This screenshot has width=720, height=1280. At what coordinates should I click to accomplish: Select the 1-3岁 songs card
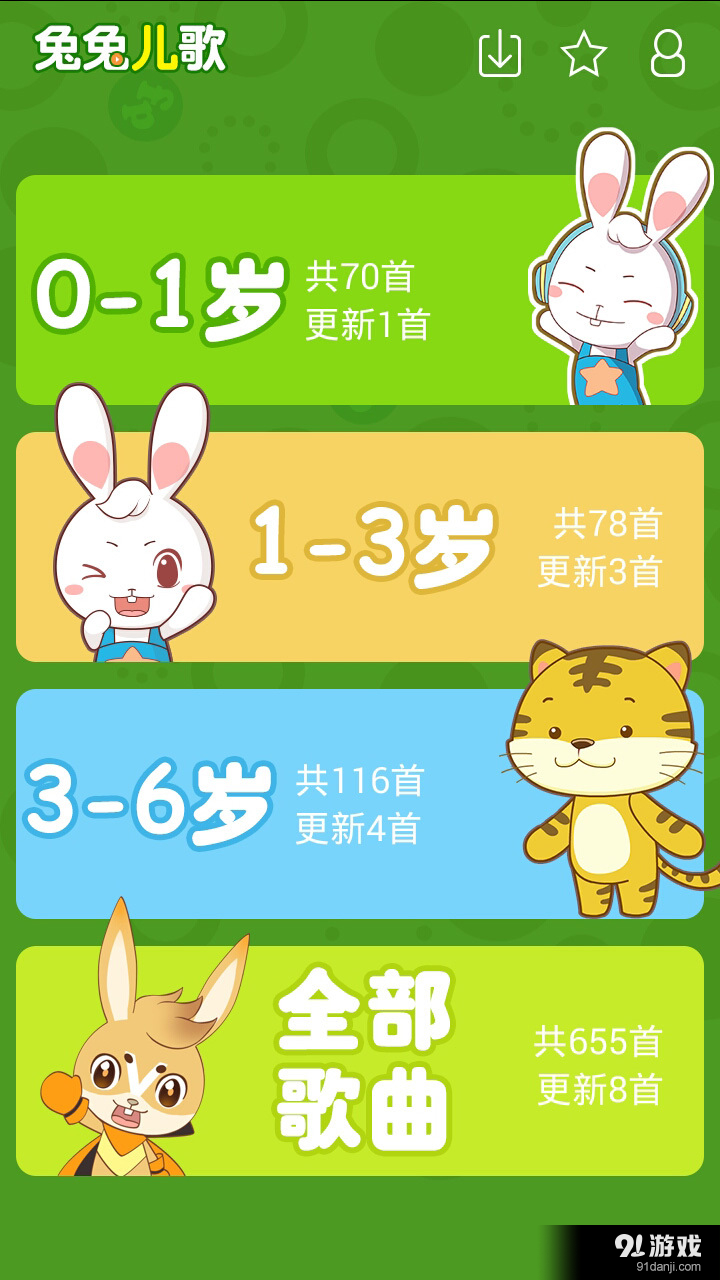(360, 547)
